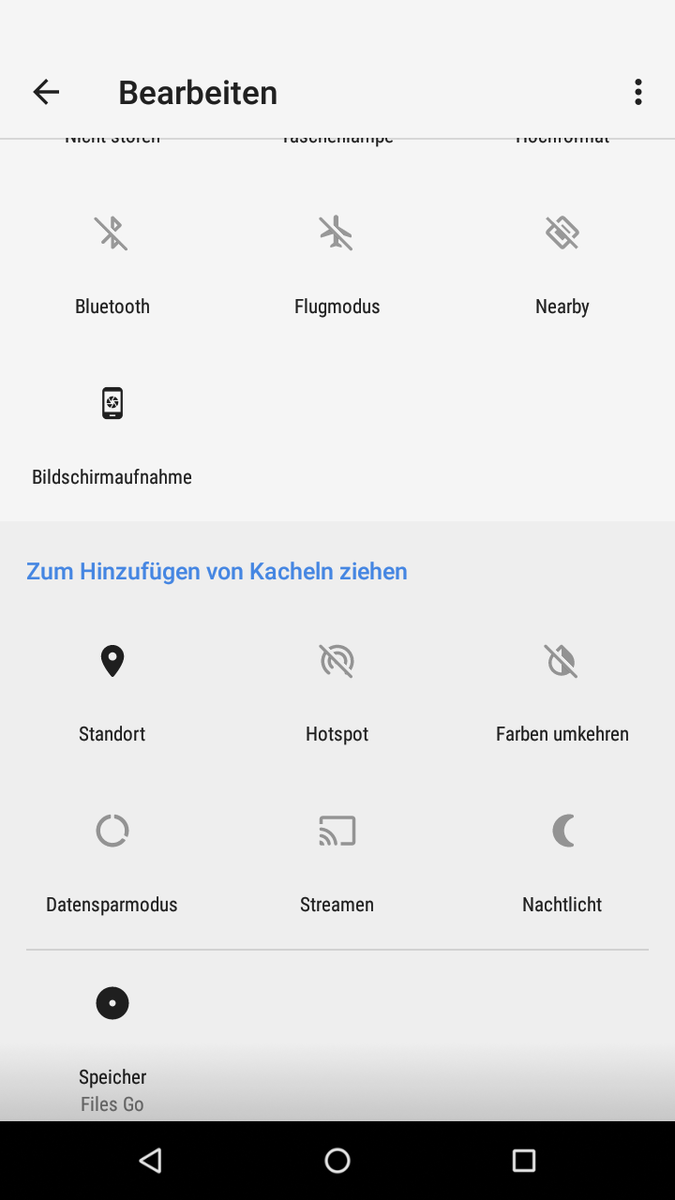Tap the system home button
This screenshot has height=1200, width=675.
(337, 1160)
